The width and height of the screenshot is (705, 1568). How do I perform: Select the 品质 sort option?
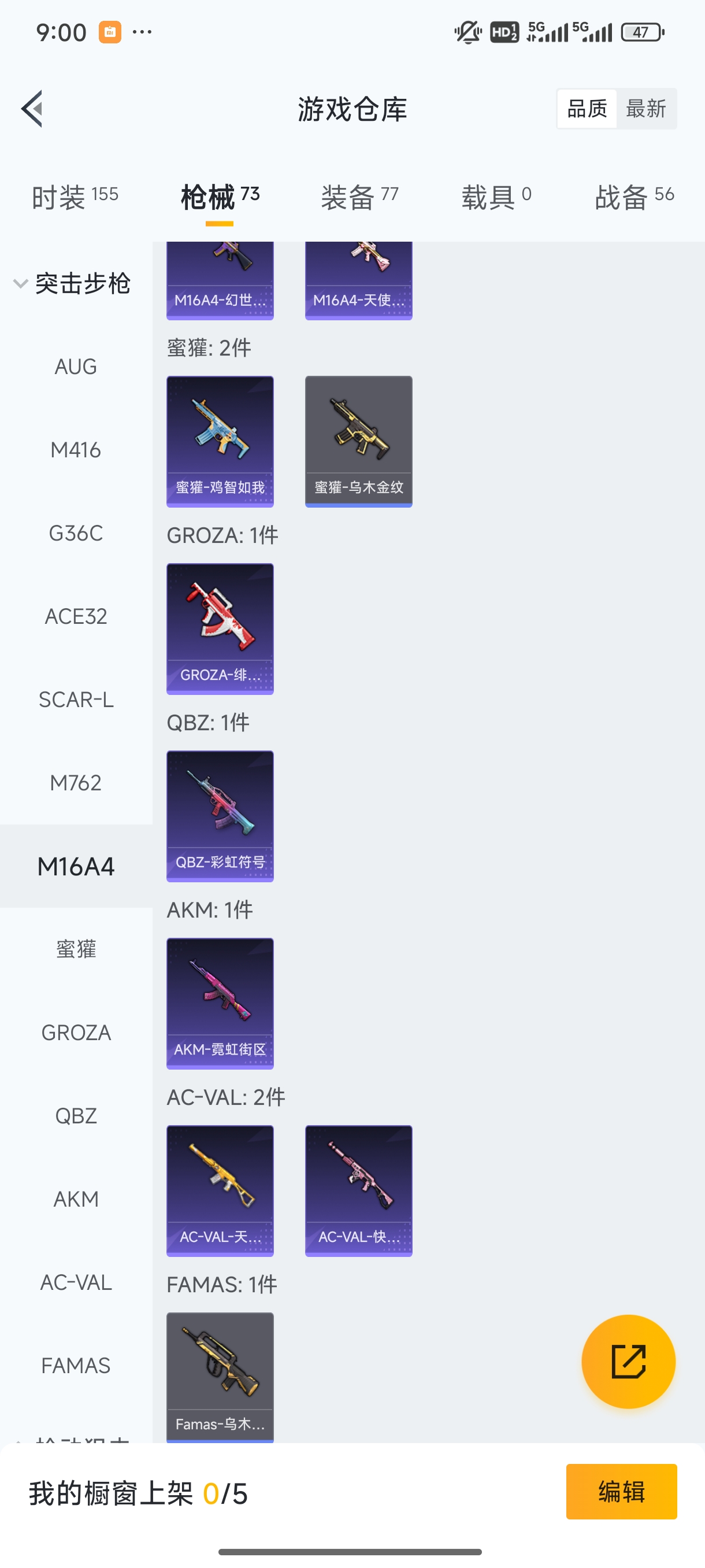(x=587, y=109)
